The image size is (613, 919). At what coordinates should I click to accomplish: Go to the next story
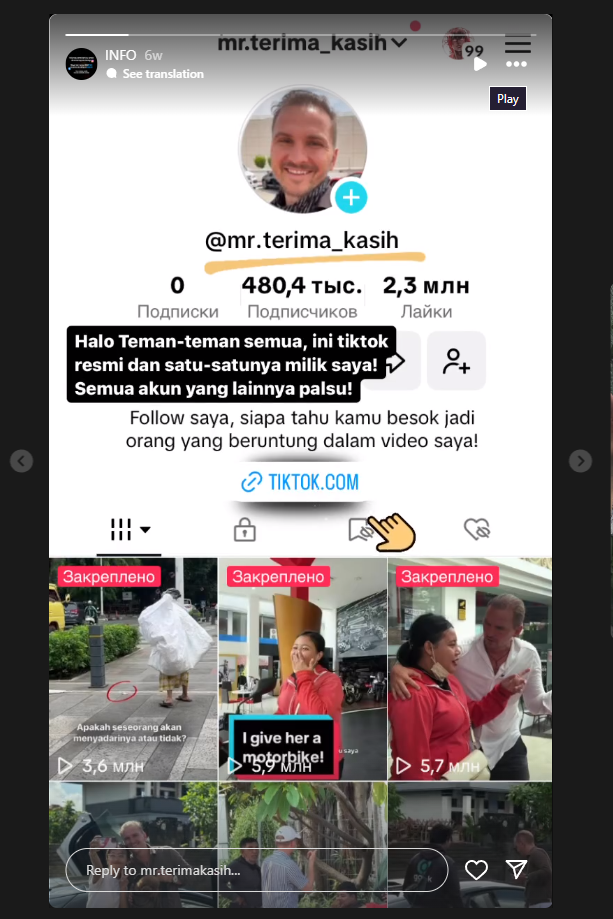point(580,461)
